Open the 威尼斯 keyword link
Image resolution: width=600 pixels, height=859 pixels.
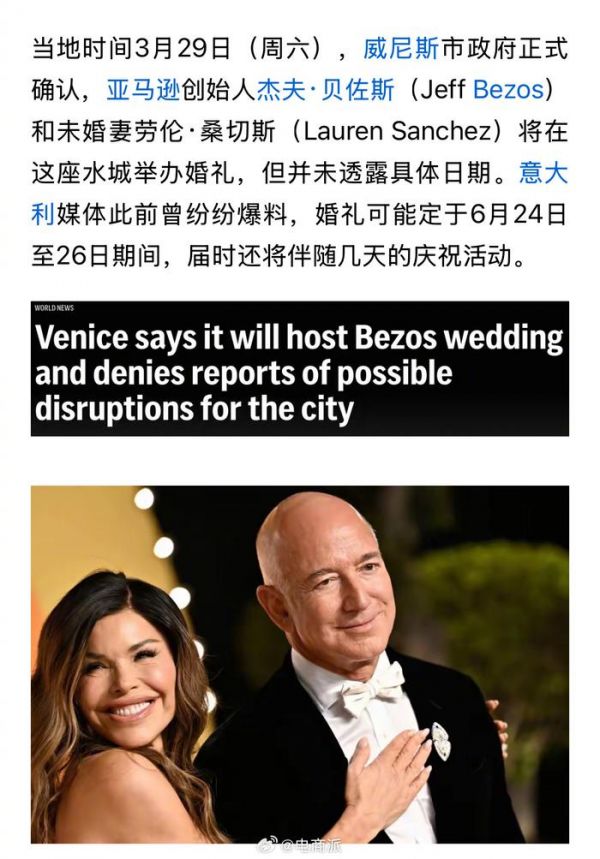coord(400,47)
